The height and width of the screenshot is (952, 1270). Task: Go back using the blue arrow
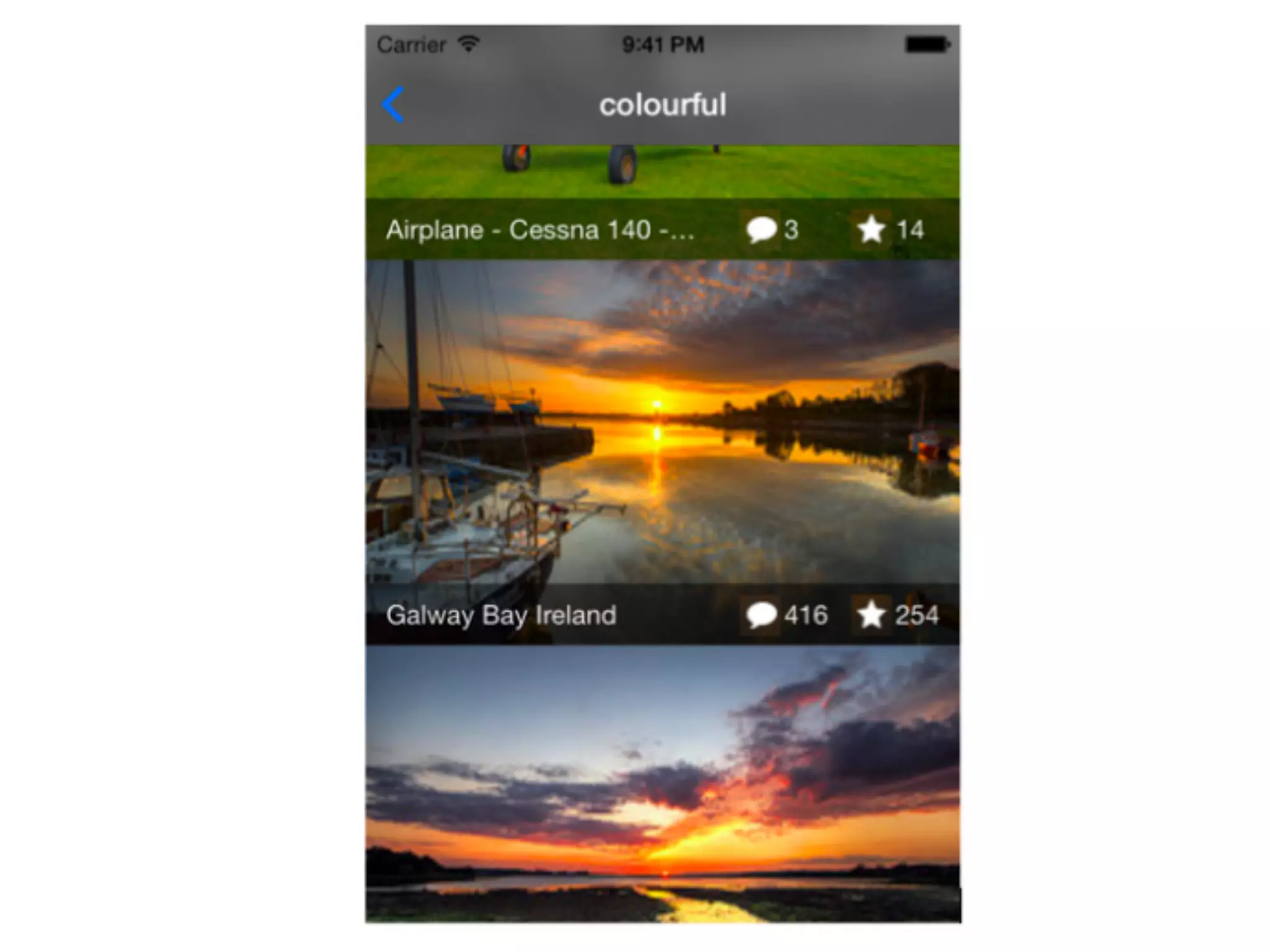click(393, 104)
